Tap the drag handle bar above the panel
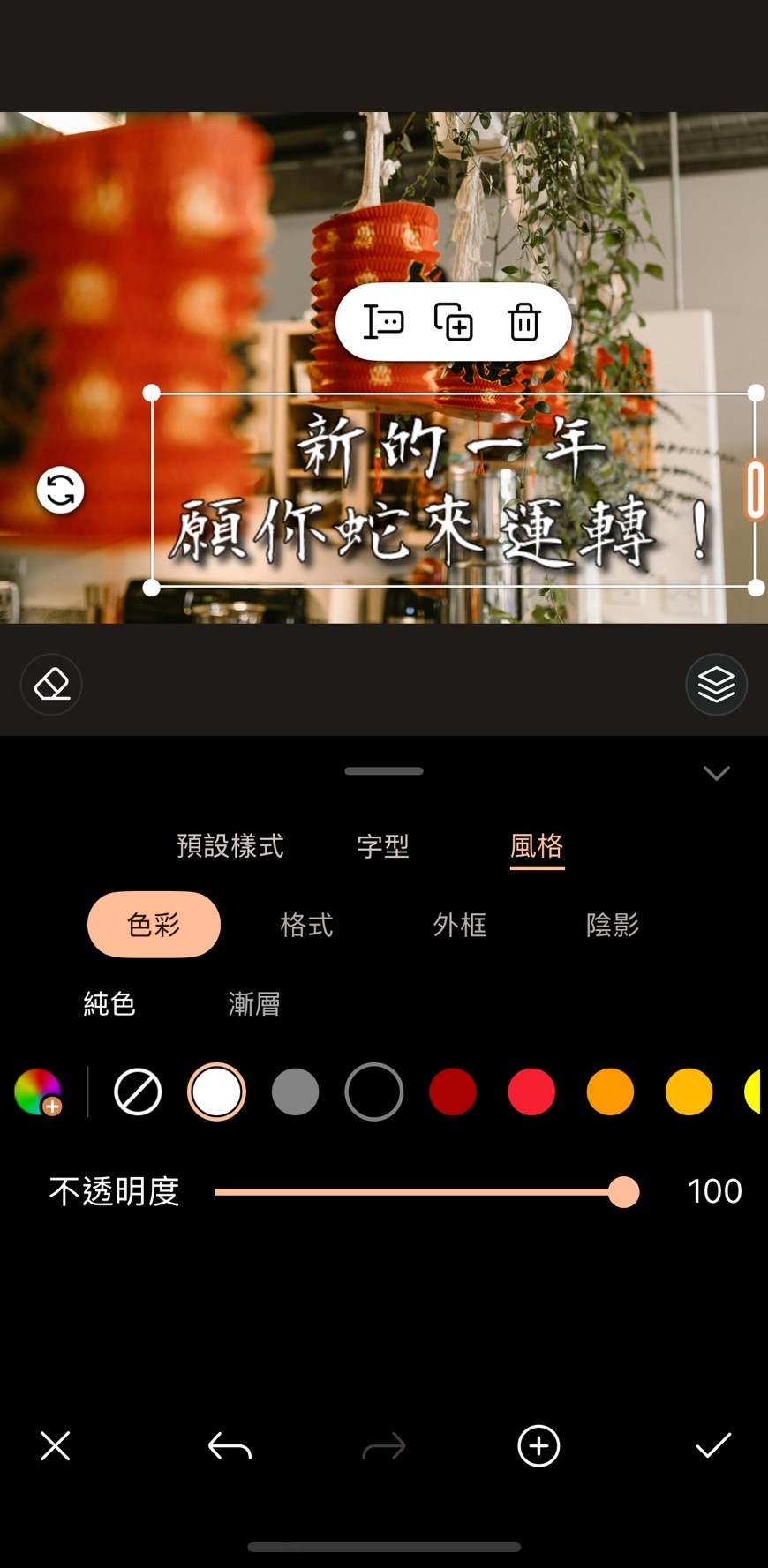The height and width of the screenshot is (1568, 768). pos(383,770)
